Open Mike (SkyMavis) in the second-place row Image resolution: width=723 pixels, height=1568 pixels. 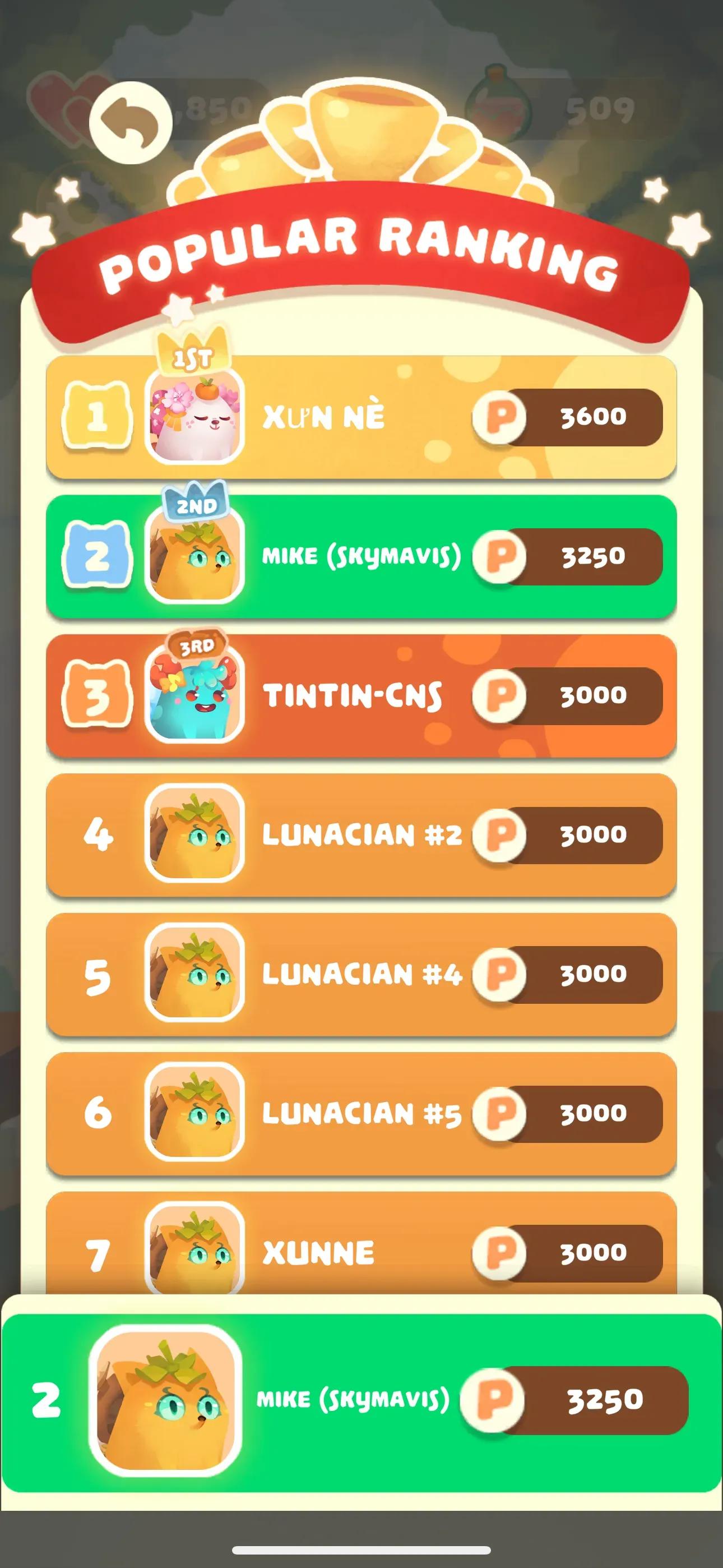pyautogui.click(x=361, y=556)
